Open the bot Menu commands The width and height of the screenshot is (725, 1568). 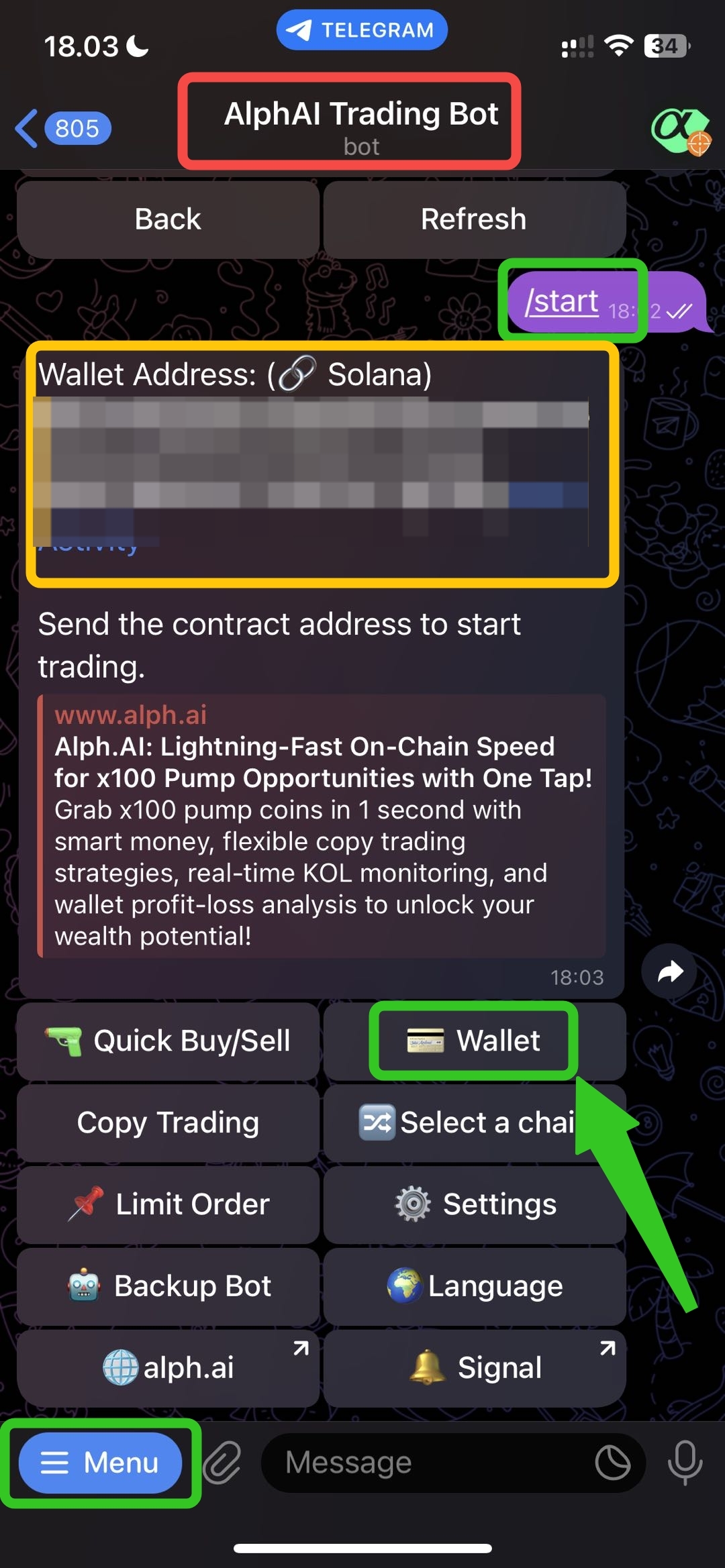pos(101,1463)
